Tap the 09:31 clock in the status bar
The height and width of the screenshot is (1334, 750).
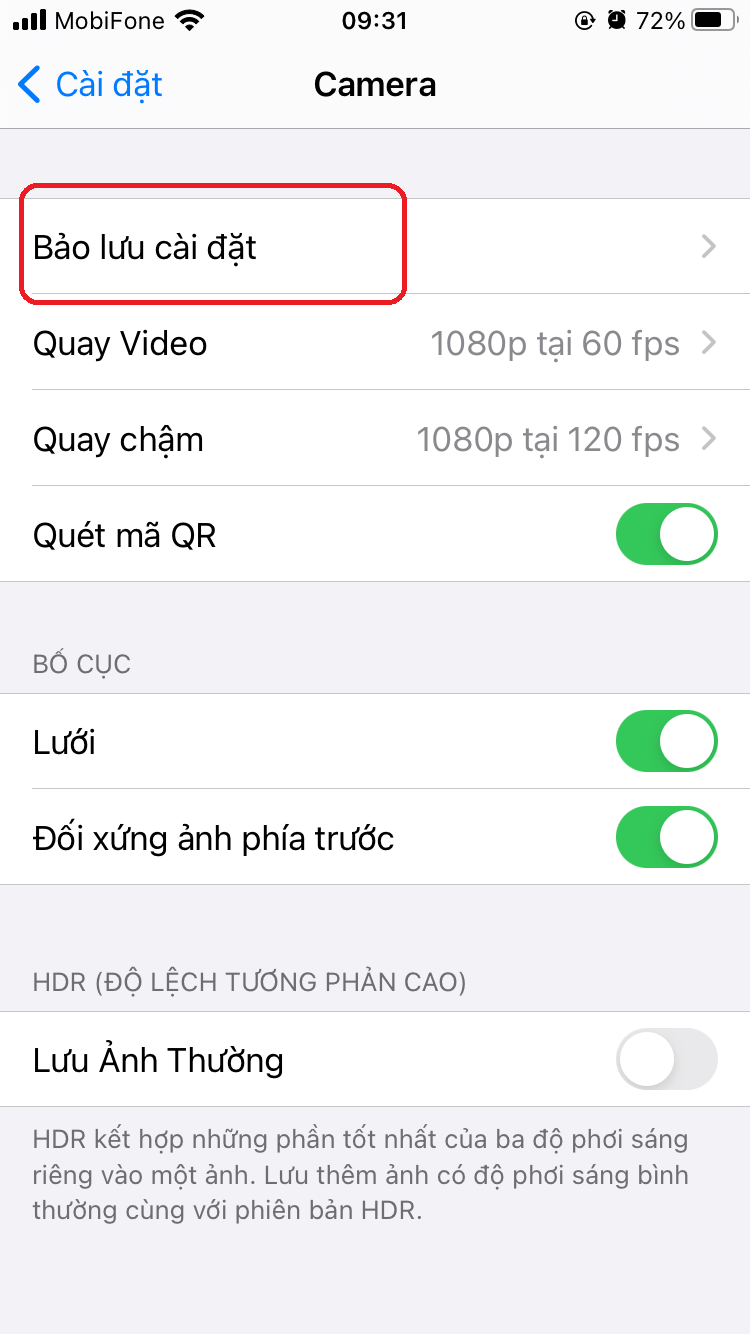point(375,20)
